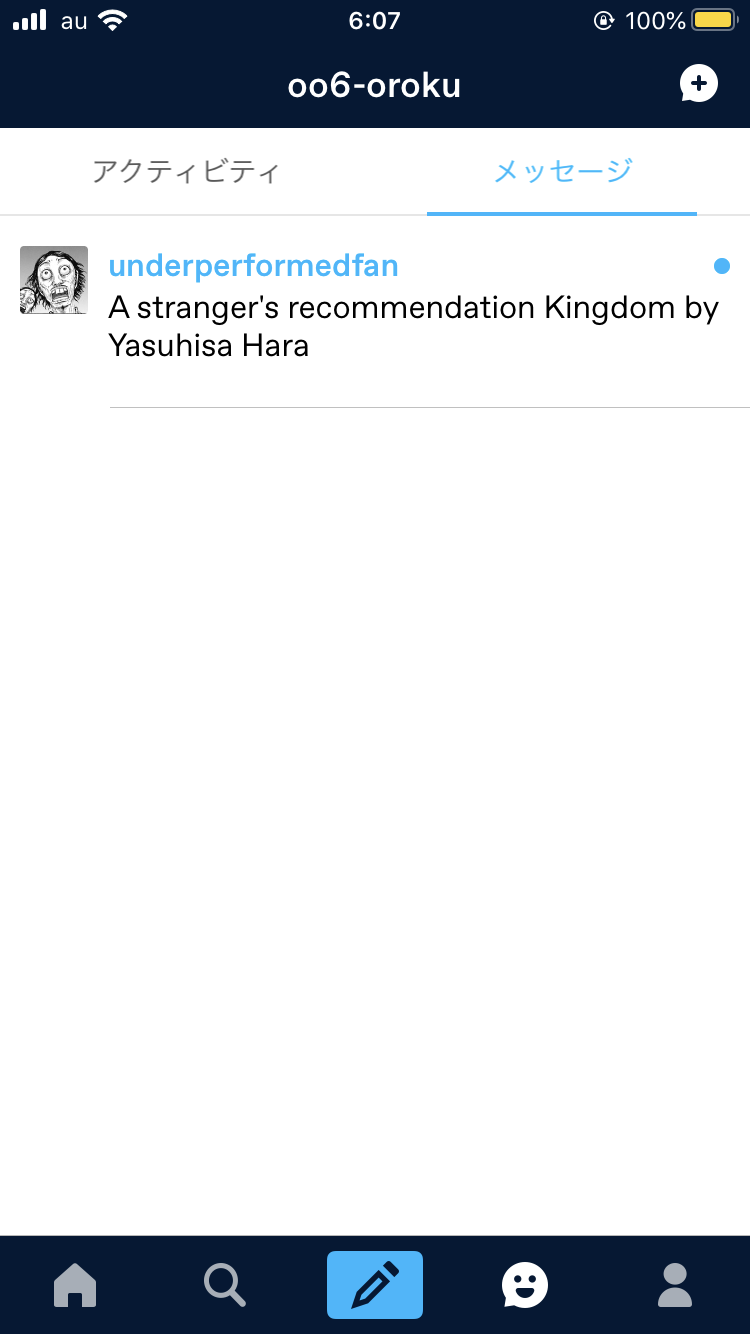Go to the home feed tab
This screenshot has width=750, height=1334.
75,1285
